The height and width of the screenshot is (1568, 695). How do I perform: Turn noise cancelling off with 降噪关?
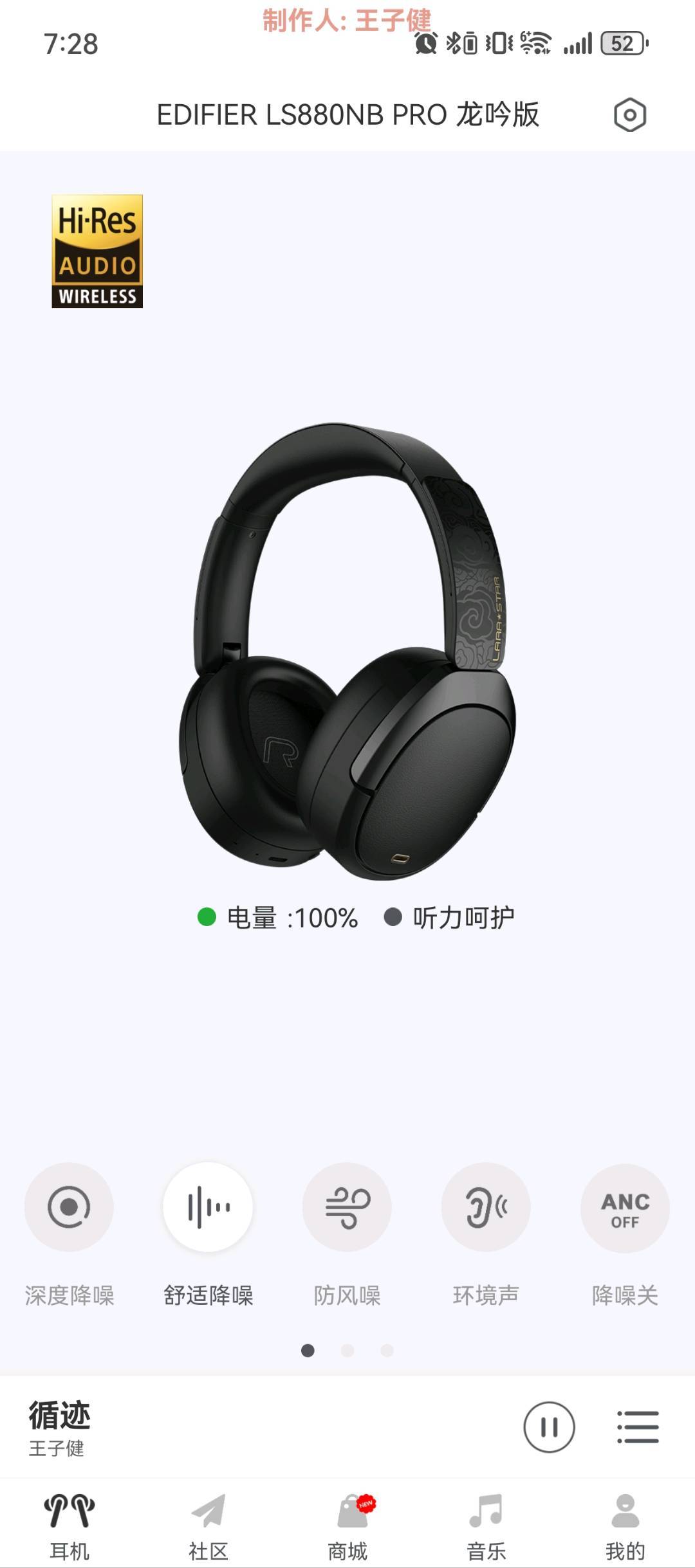click(624, 1208)
